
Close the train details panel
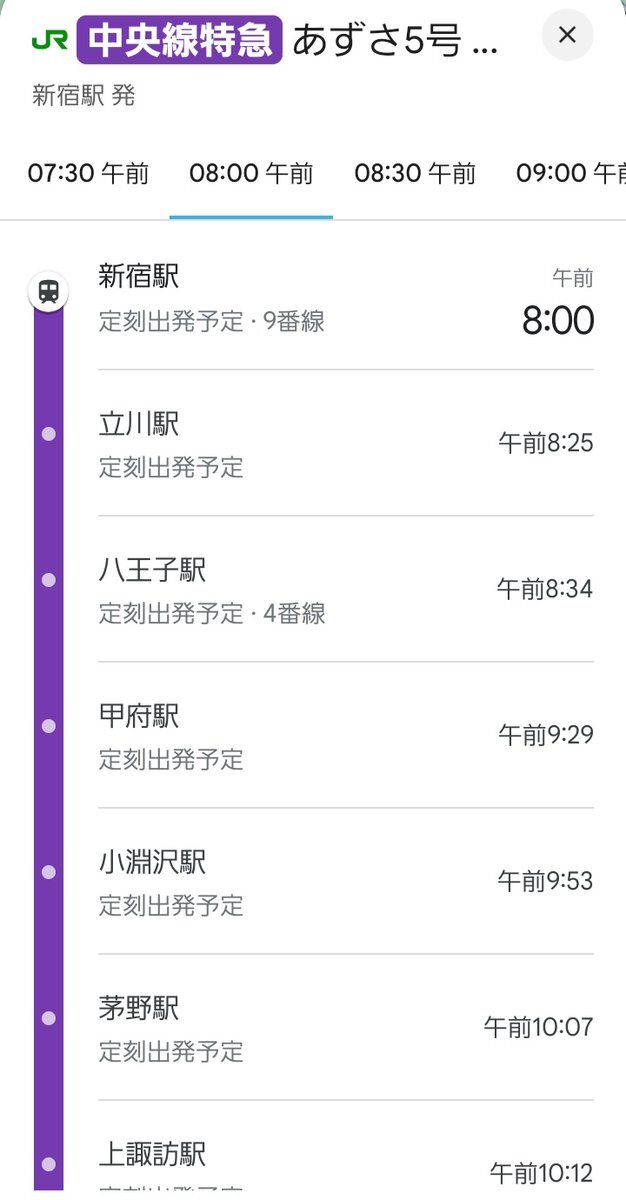point(567,36)
